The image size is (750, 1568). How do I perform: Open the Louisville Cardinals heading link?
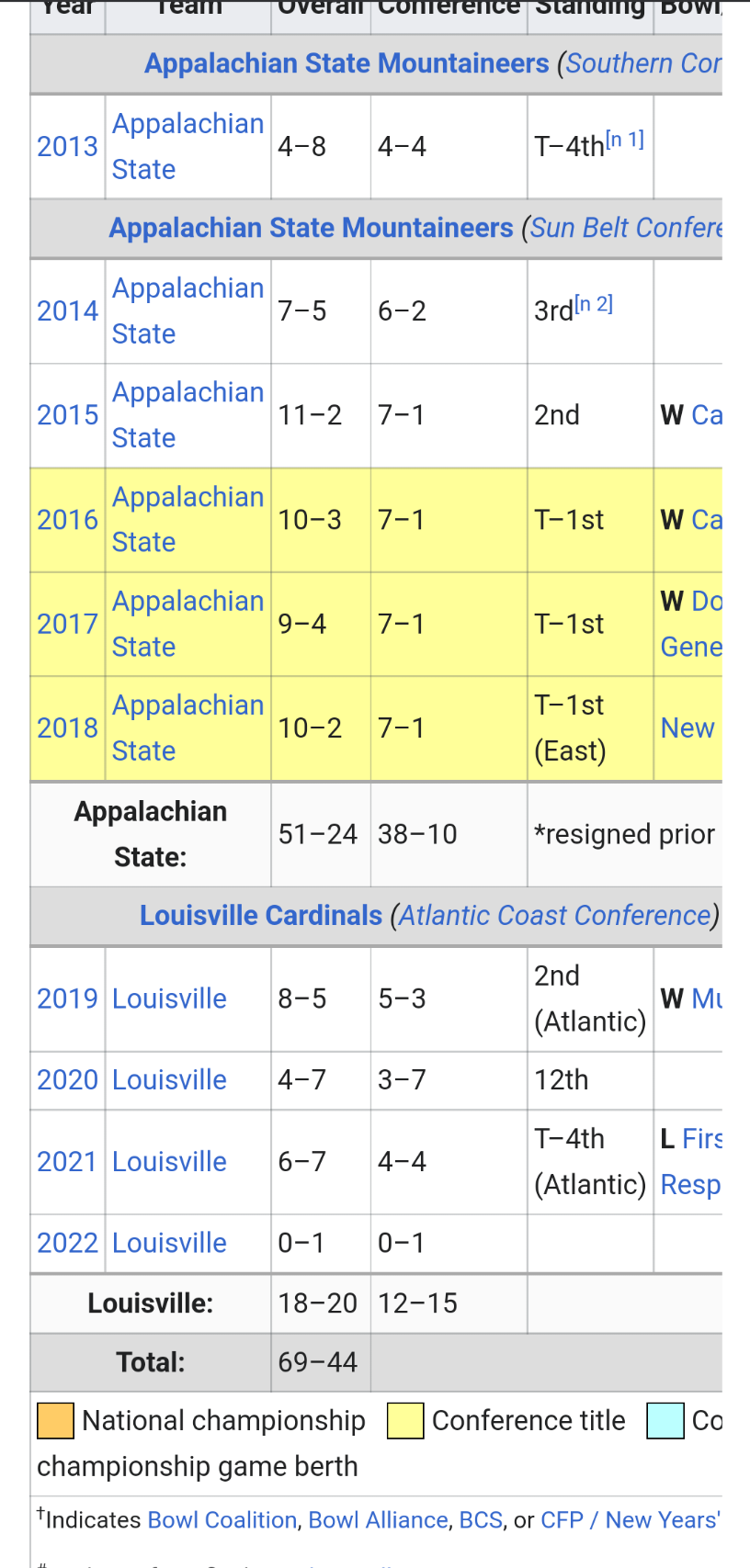click(x=261, y=916)
